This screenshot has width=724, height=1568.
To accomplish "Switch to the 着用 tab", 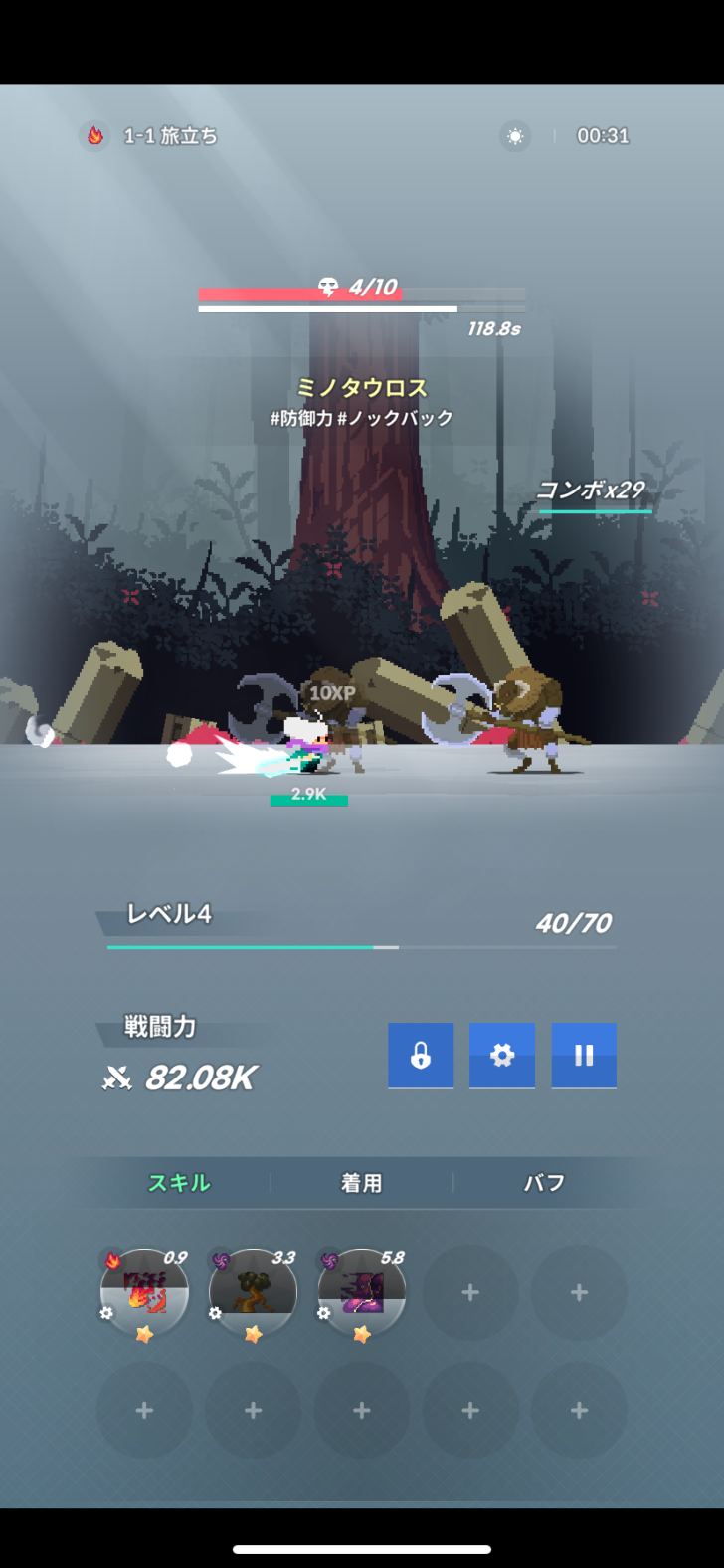I will (x=361, y=1183).
